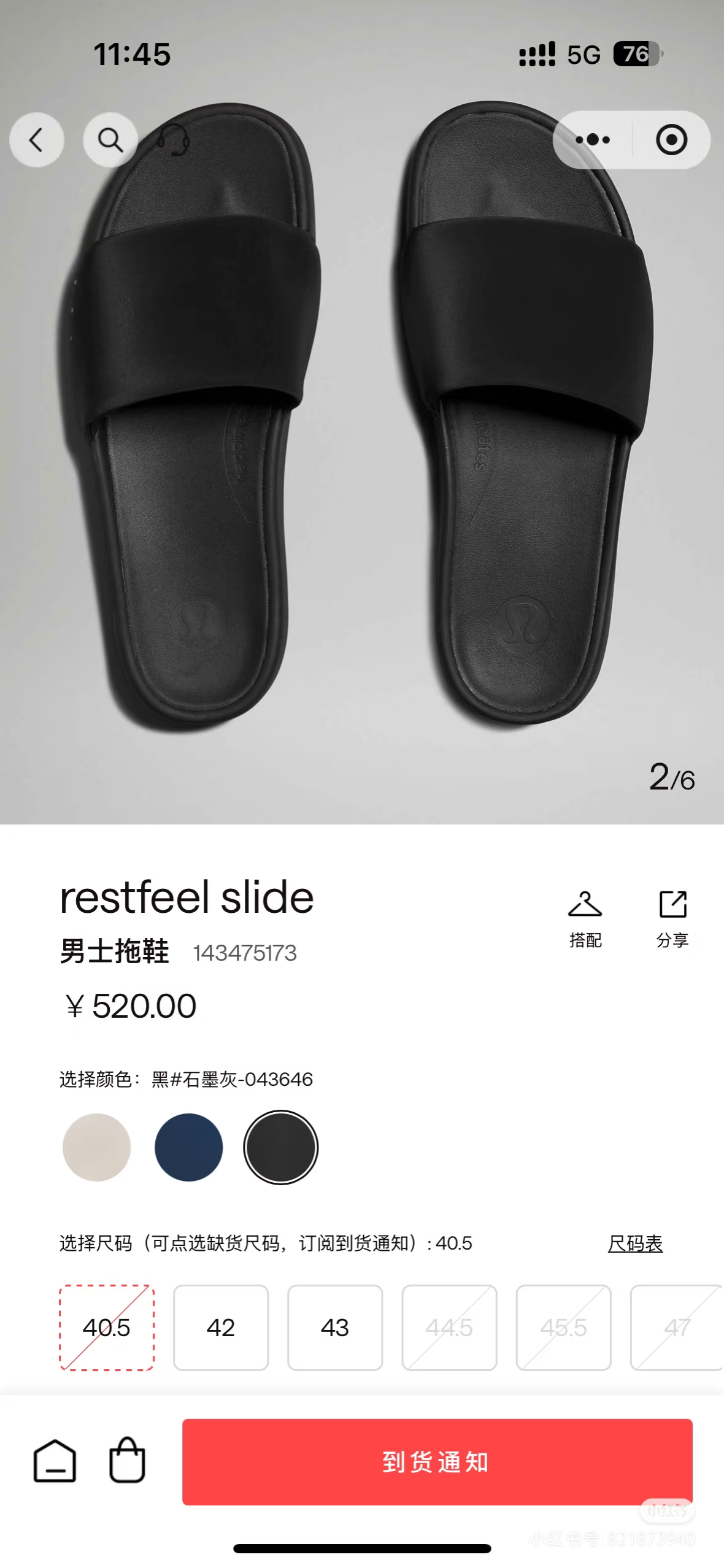724x1568 pixels.
Task: Click the 2/6 image counter
Action: (673, 777)
